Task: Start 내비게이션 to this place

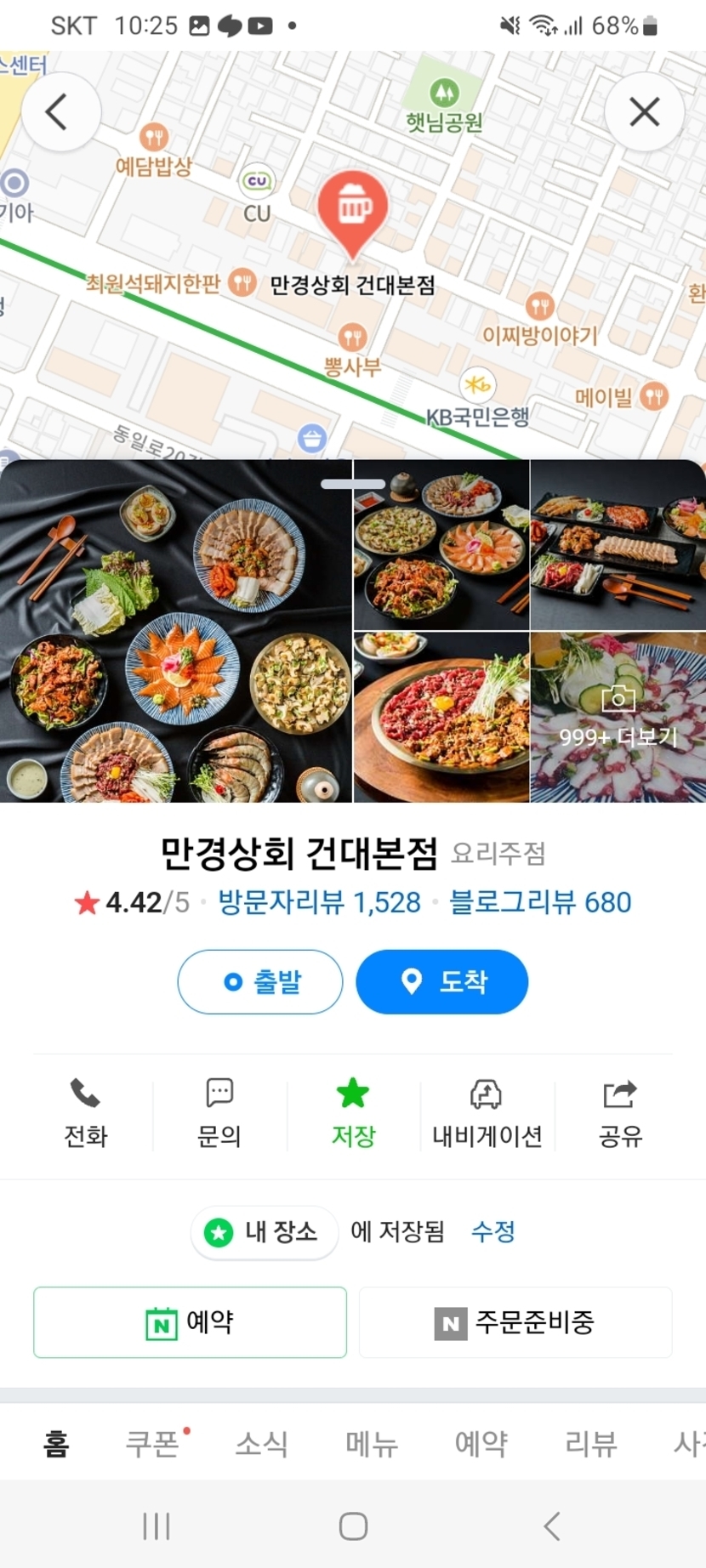Action: point(487,1112)
